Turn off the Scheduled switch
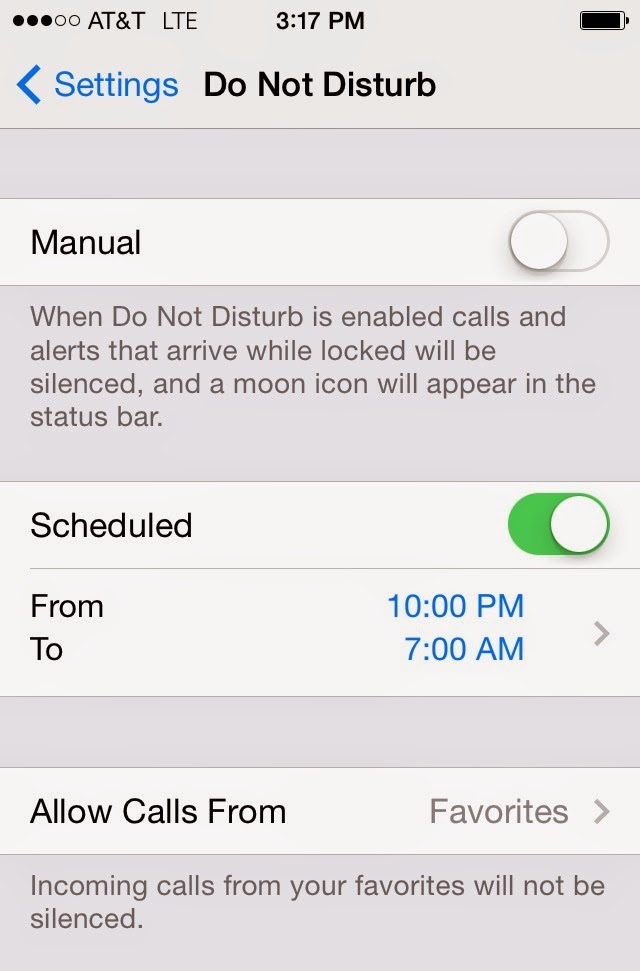 (558, 525)
